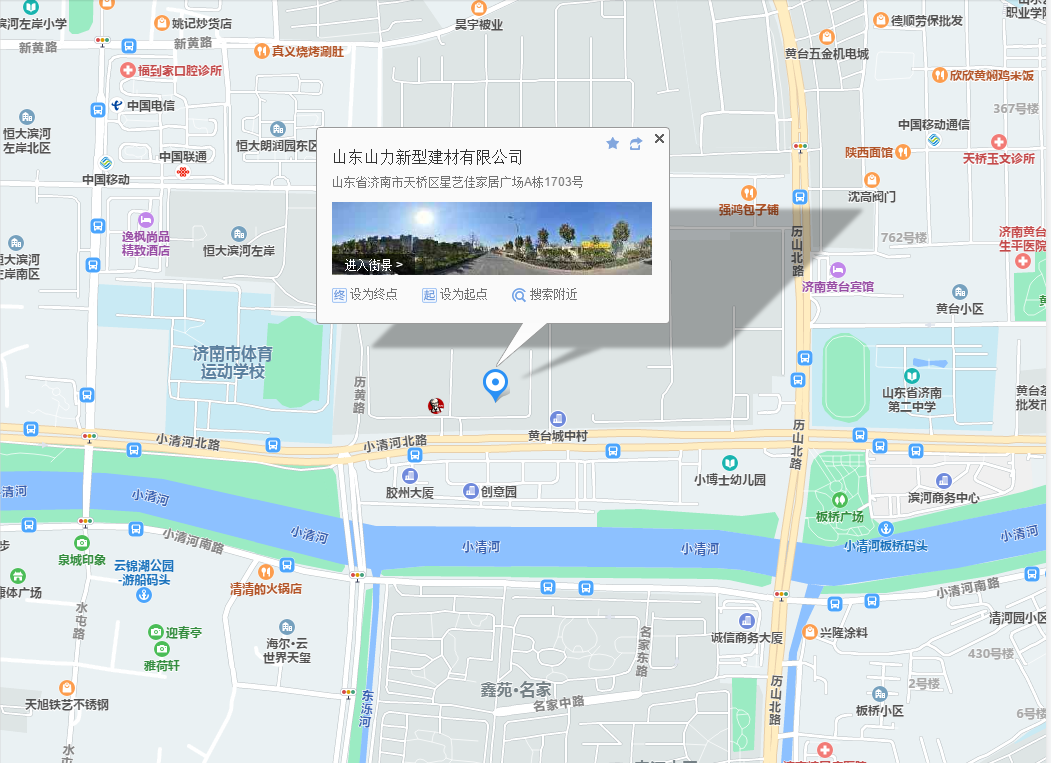Tap the blue location marker pin
This screenshot has width=1051, height=763.
[x=494, y=383]
